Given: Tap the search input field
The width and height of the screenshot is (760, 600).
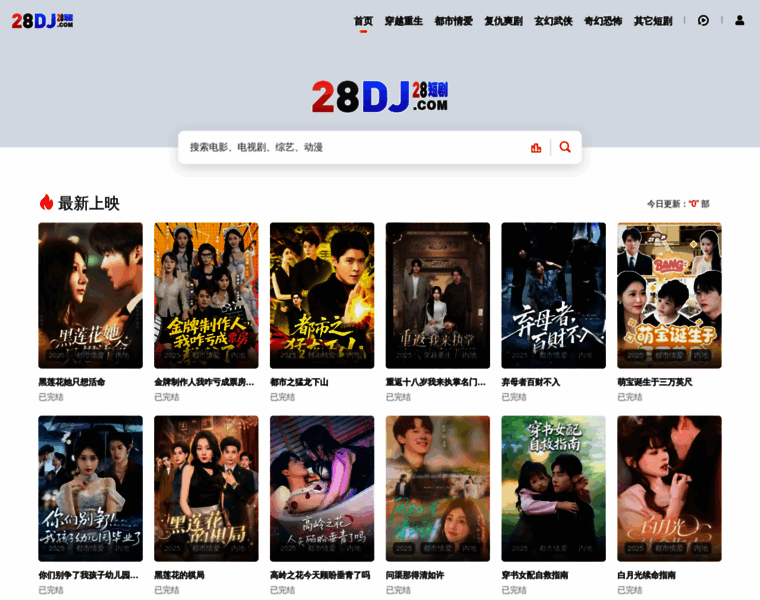Looking at the screenshot, I should click(x=350, y=147).
